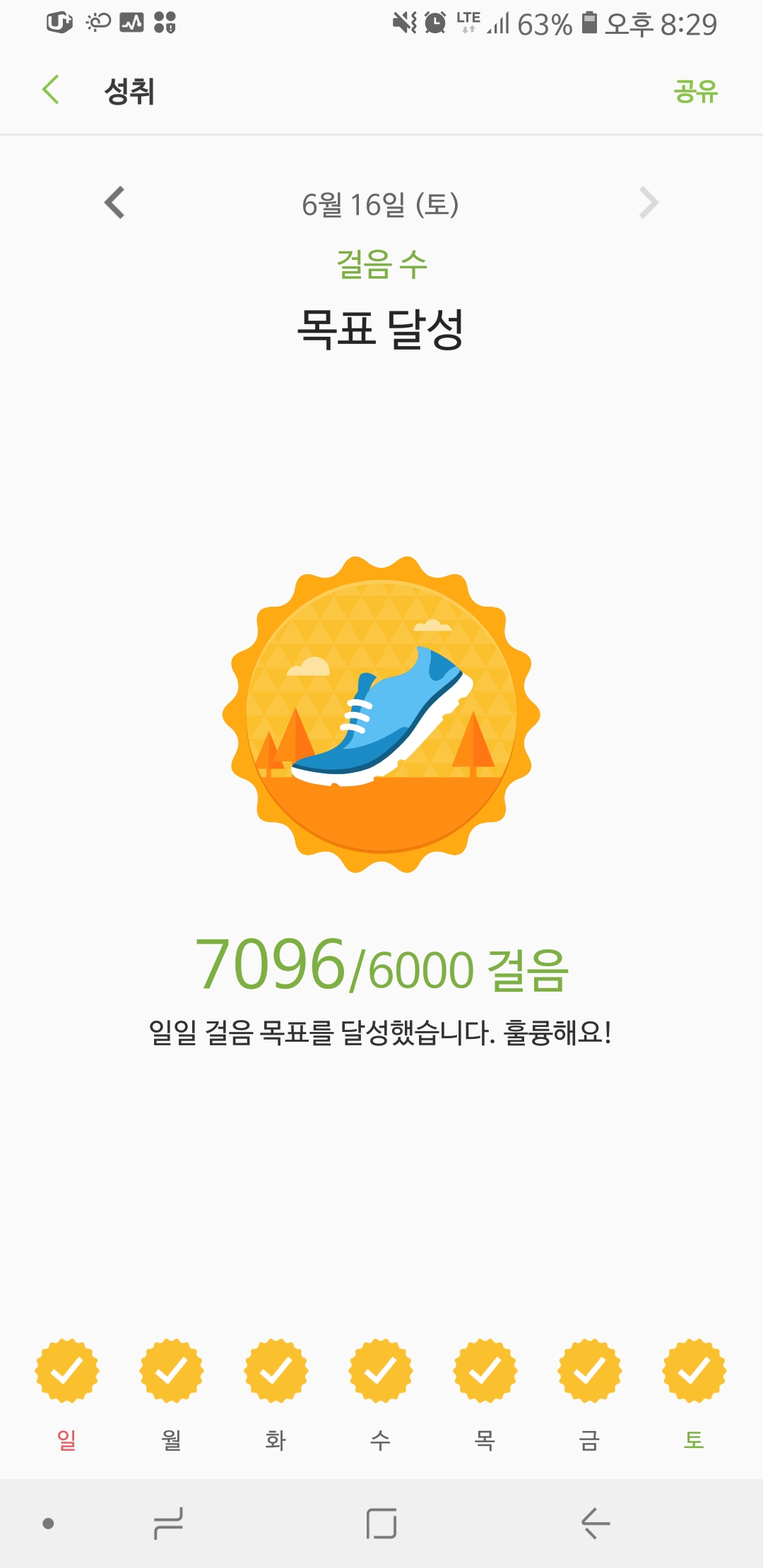Select the 일 (Sunday) badge
Viewport: 763px width, 1568px height.
pyautogui.click(x=67, y=1370)
